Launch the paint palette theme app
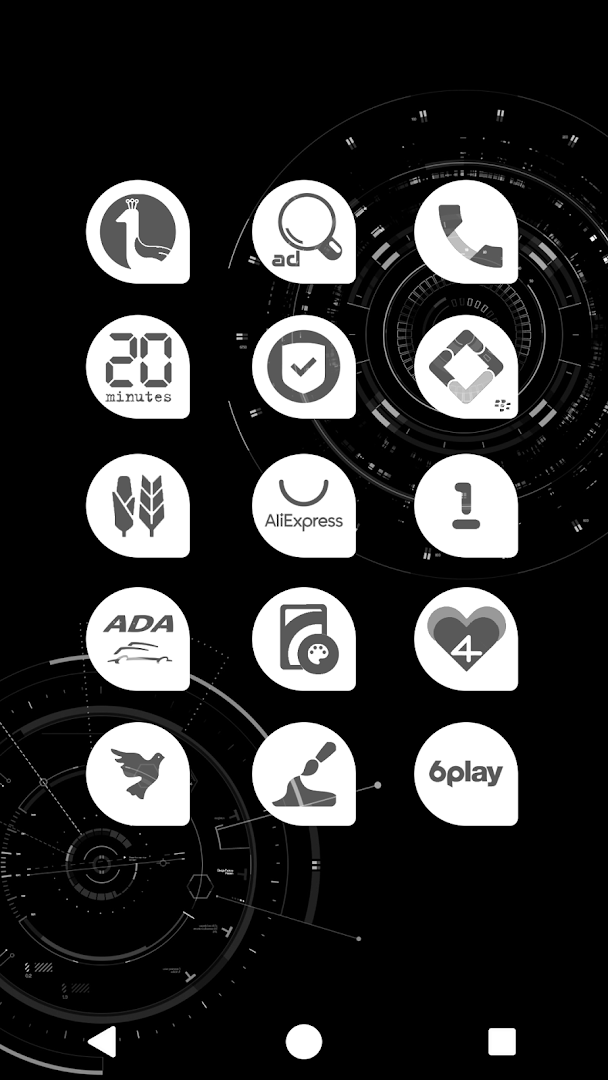 [304, 638]
